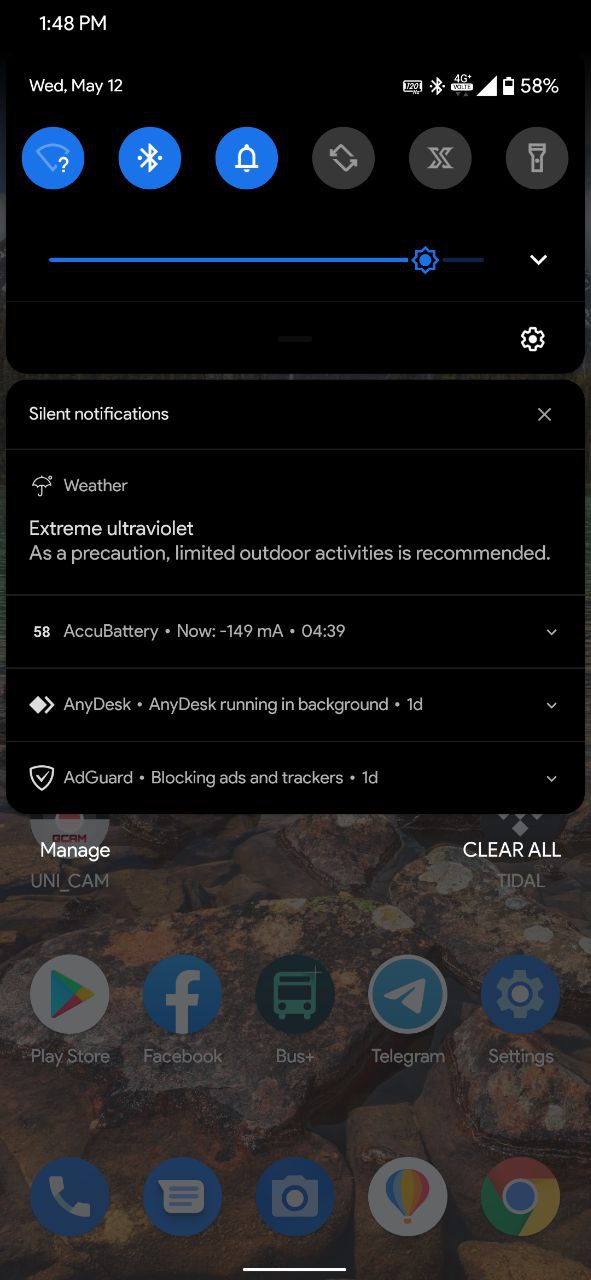Expand the AnyDesk running in background notification

(x=551, y=705)
